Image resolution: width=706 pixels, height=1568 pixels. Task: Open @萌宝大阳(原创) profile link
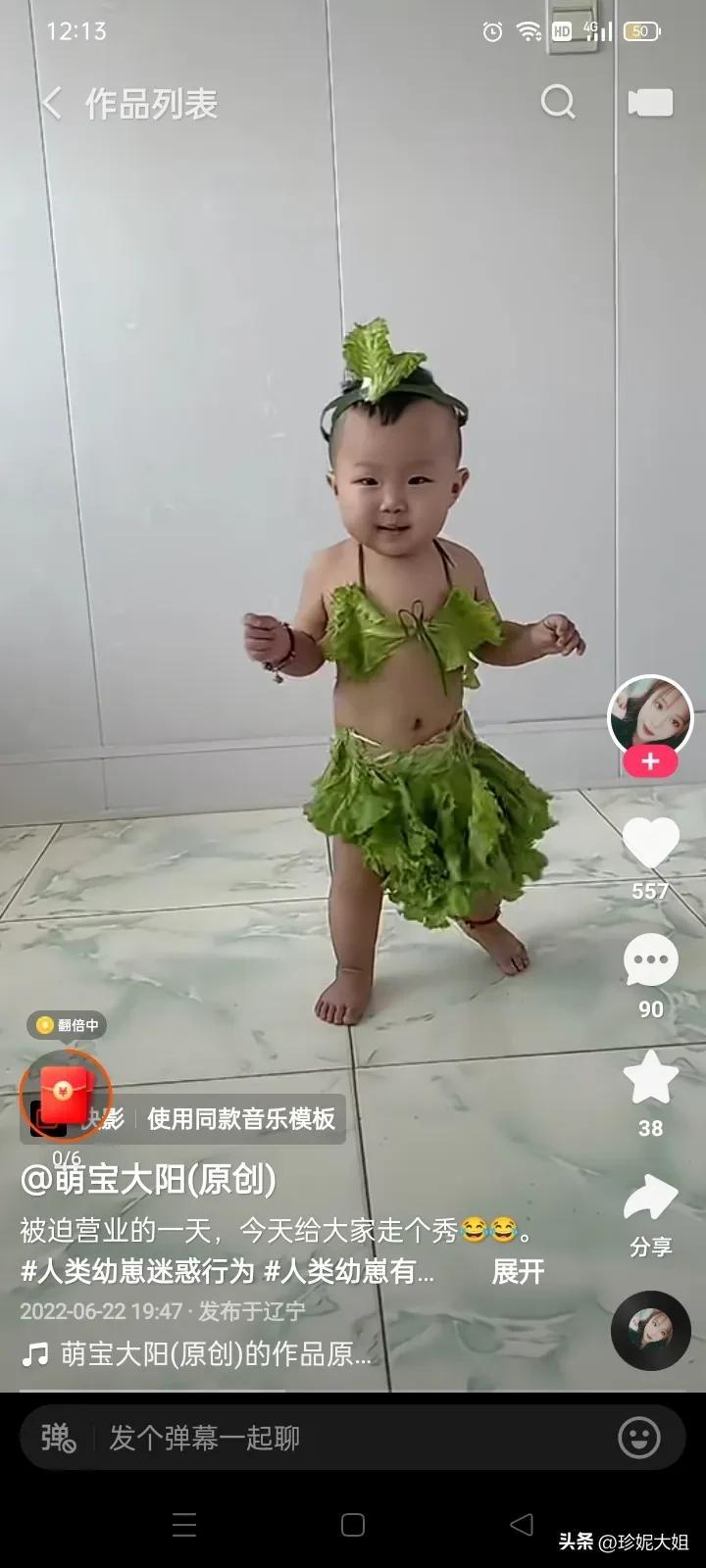[x=148, y=1179]
